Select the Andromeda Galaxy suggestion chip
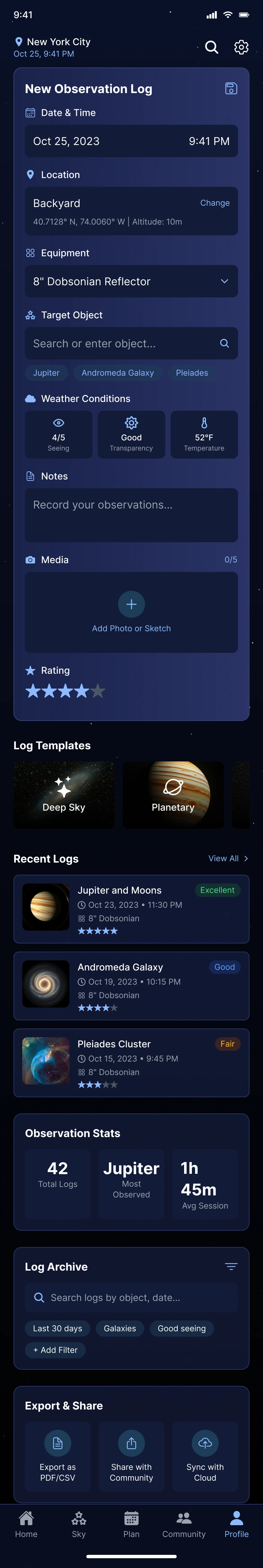The height and width of the screenshot is (1568, 263). tap(117, 373)
